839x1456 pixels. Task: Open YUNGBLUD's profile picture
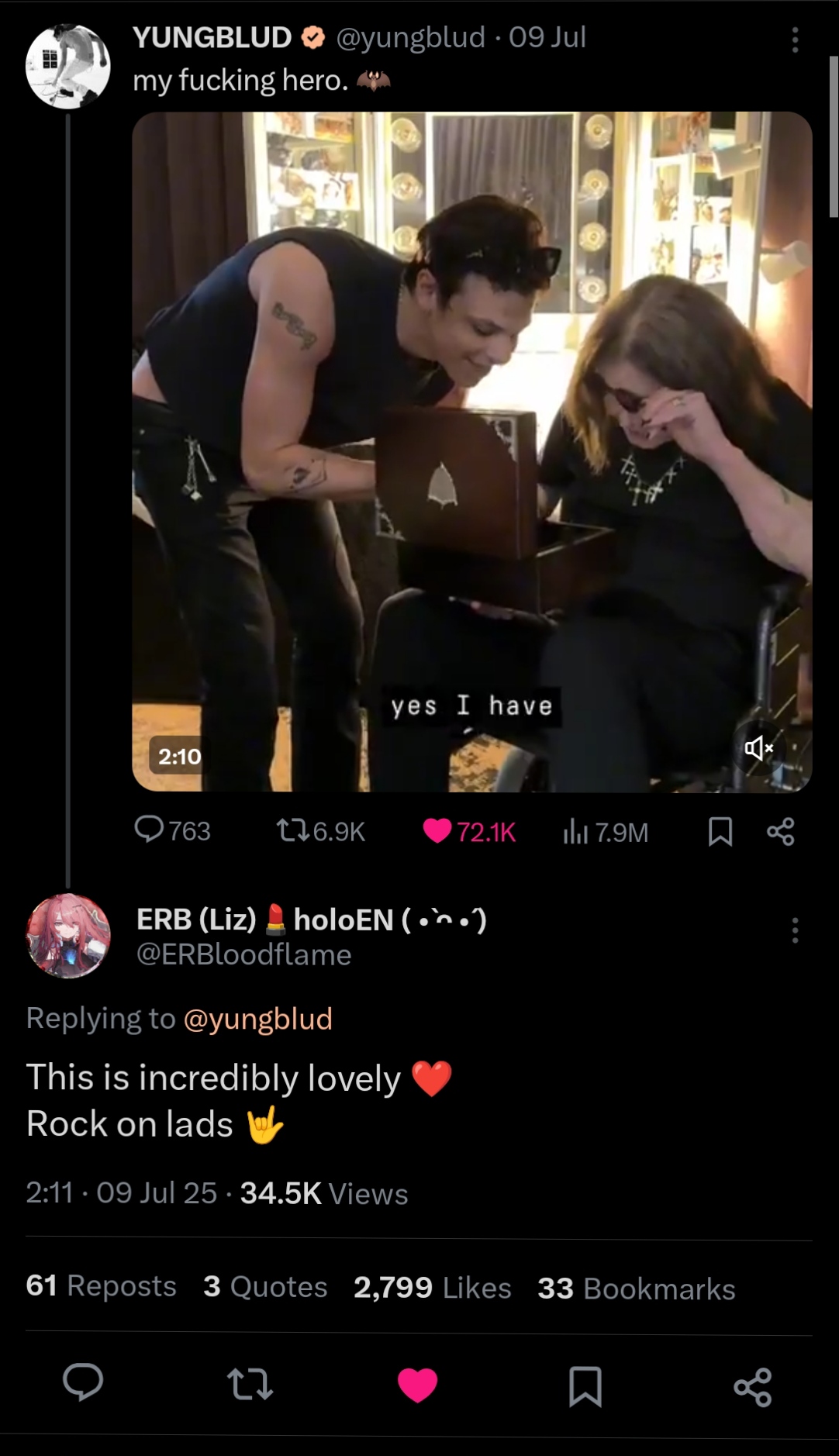click(x=68, y=66)
